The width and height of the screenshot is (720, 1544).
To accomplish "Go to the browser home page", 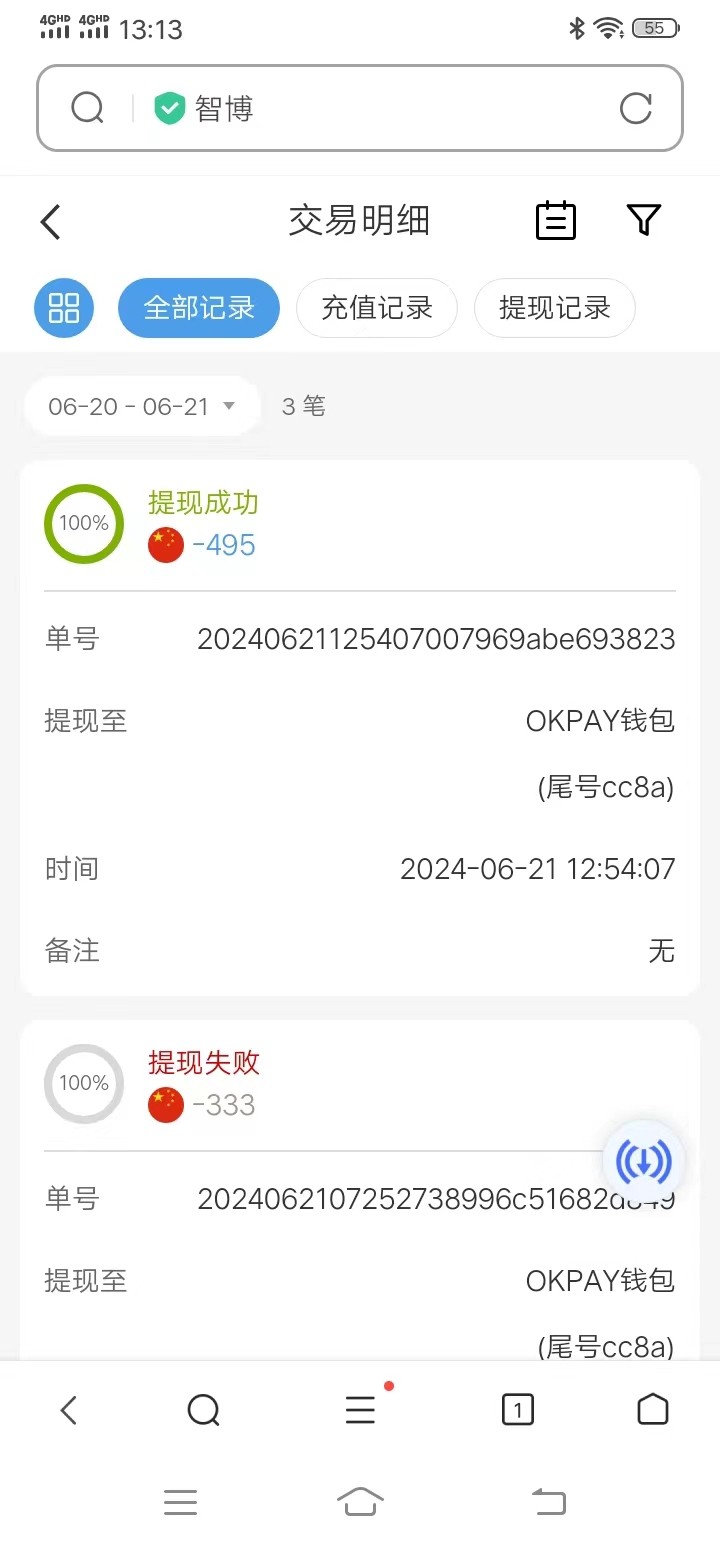I will pos(652,1410).
